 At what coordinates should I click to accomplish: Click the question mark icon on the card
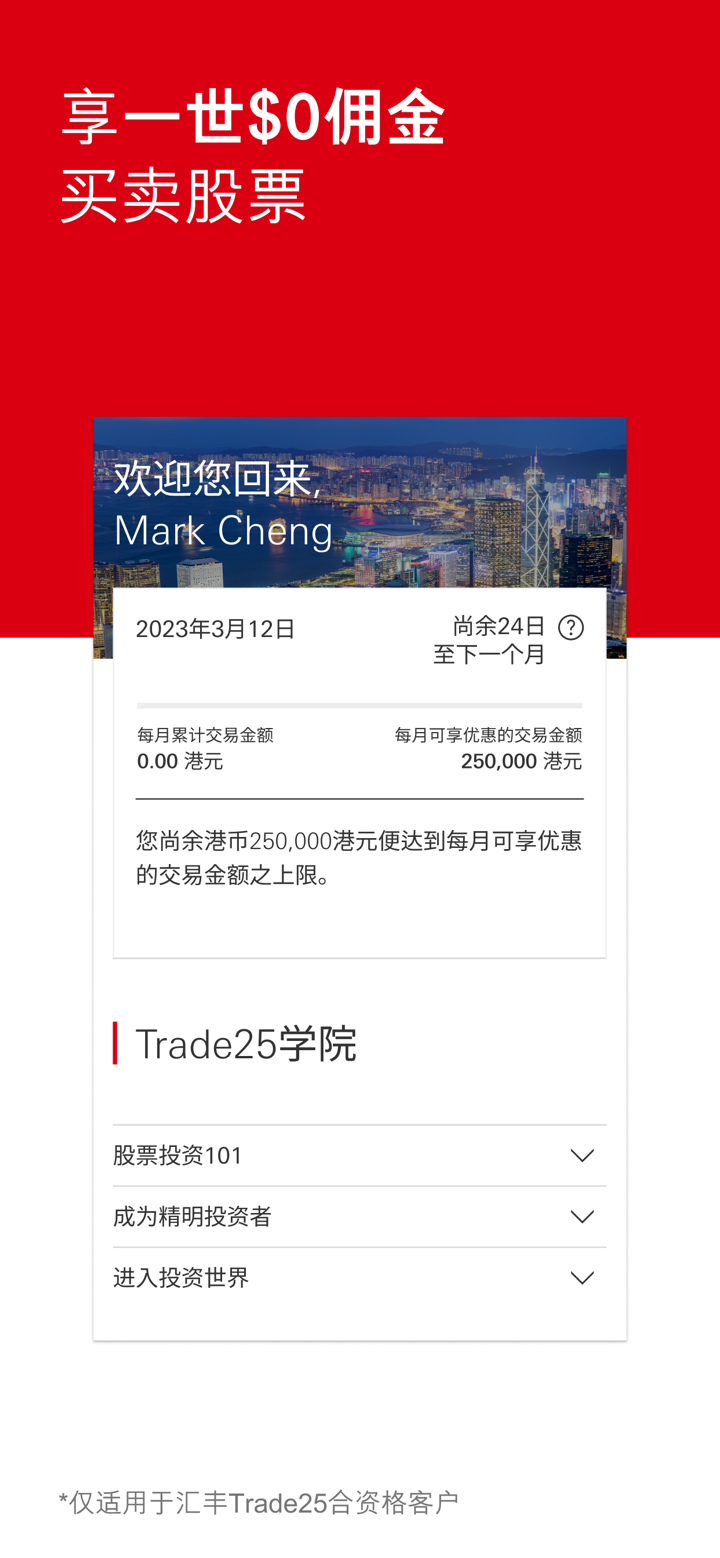pos(571,626)
